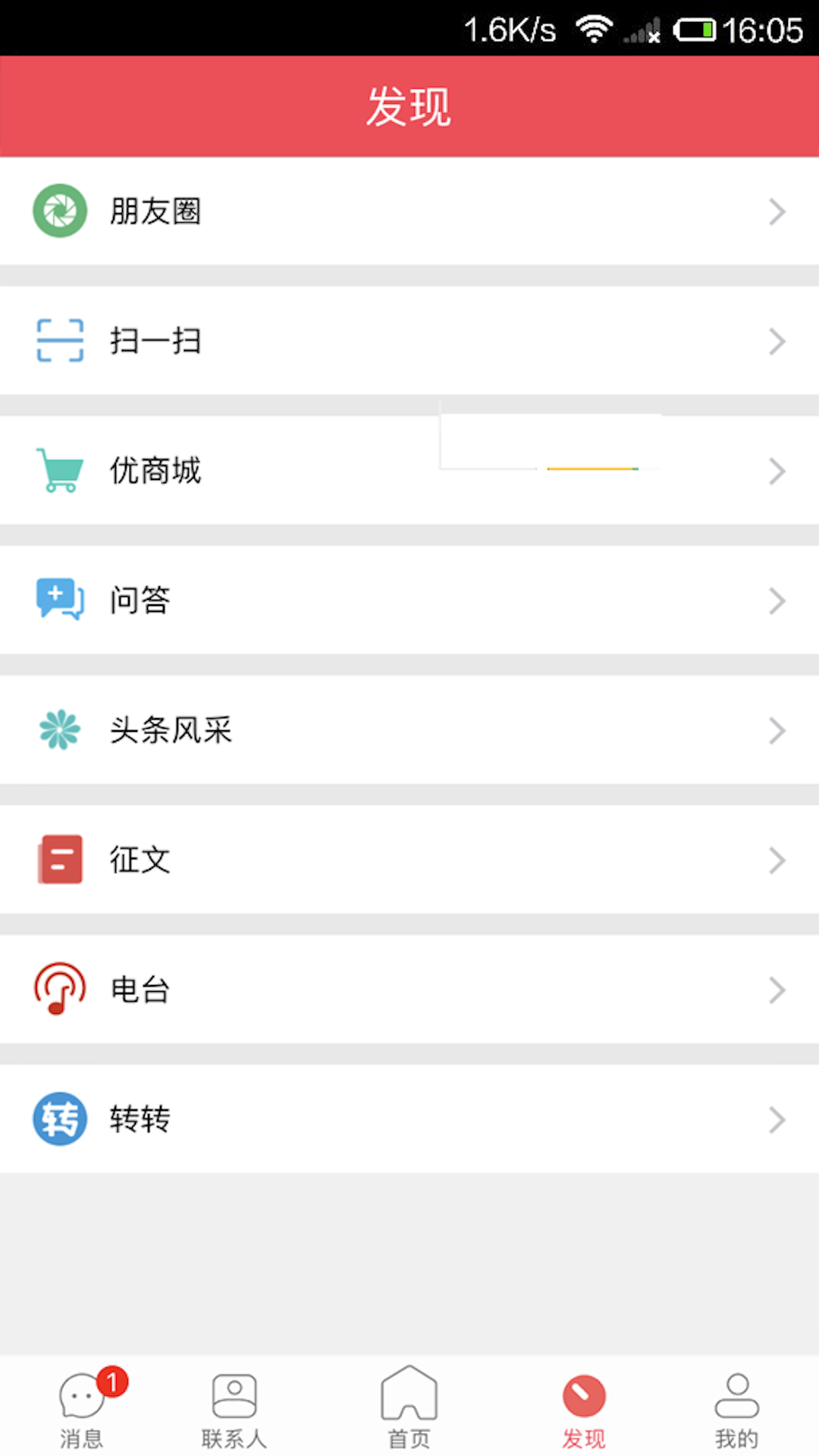Viewport: 819px width, 1456px height.
Task: Open the 问答 list entry
Action: pyautogui.click(x=409, y=600)
